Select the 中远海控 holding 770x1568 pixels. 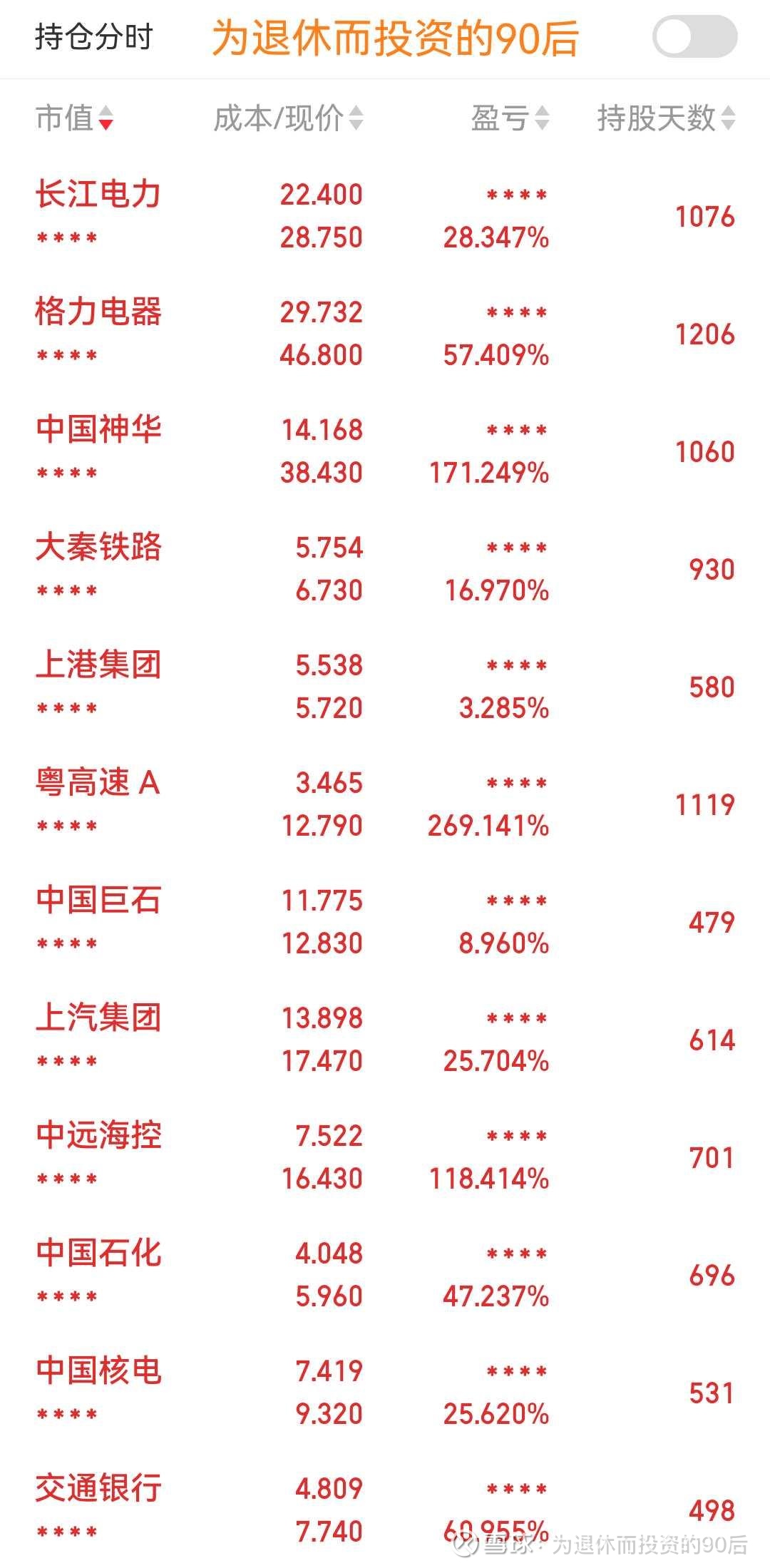pos(385,1157)
